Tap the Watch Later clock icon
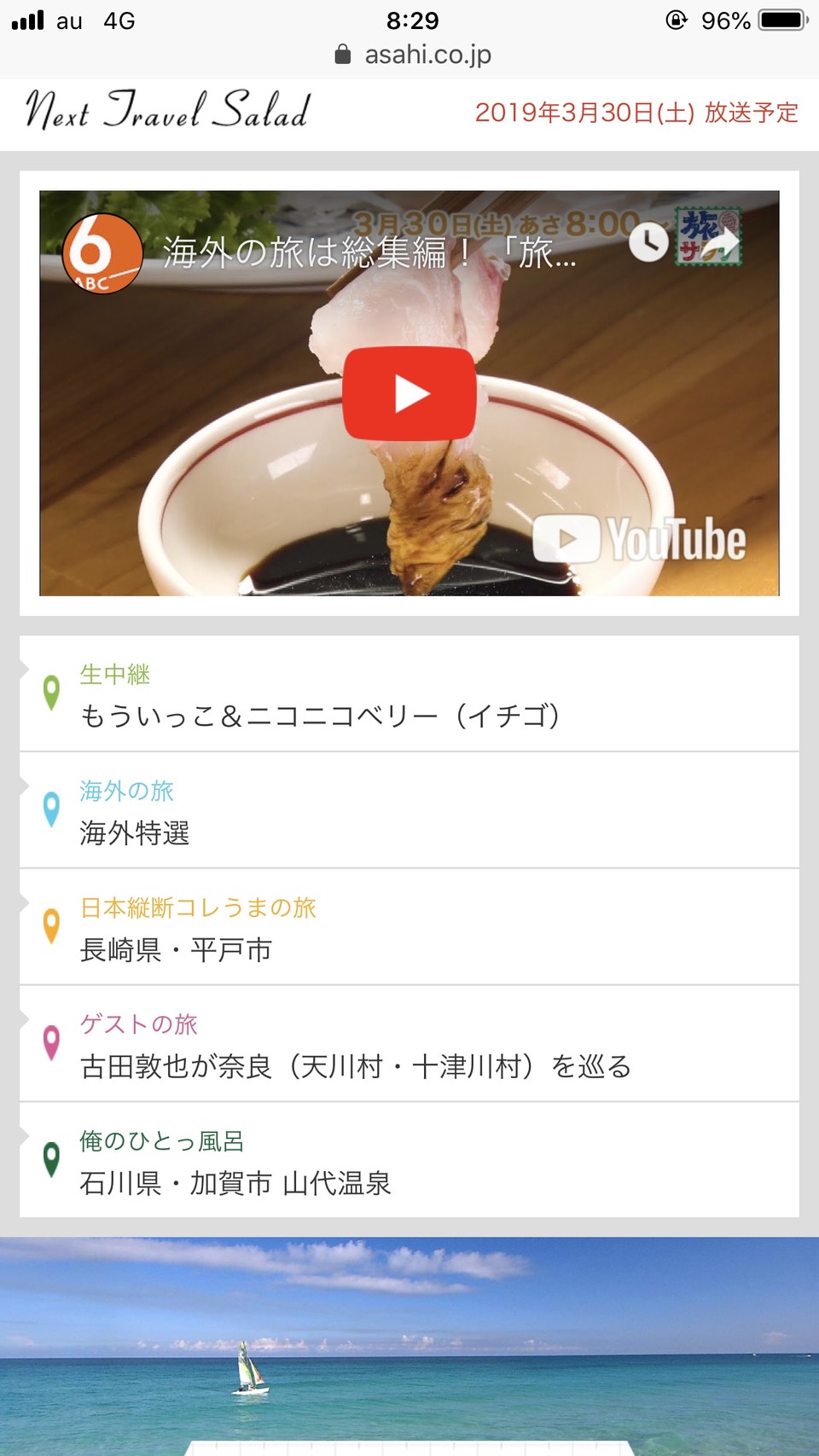The height and width of the screenshot is (1456, 819). (648, 243)
